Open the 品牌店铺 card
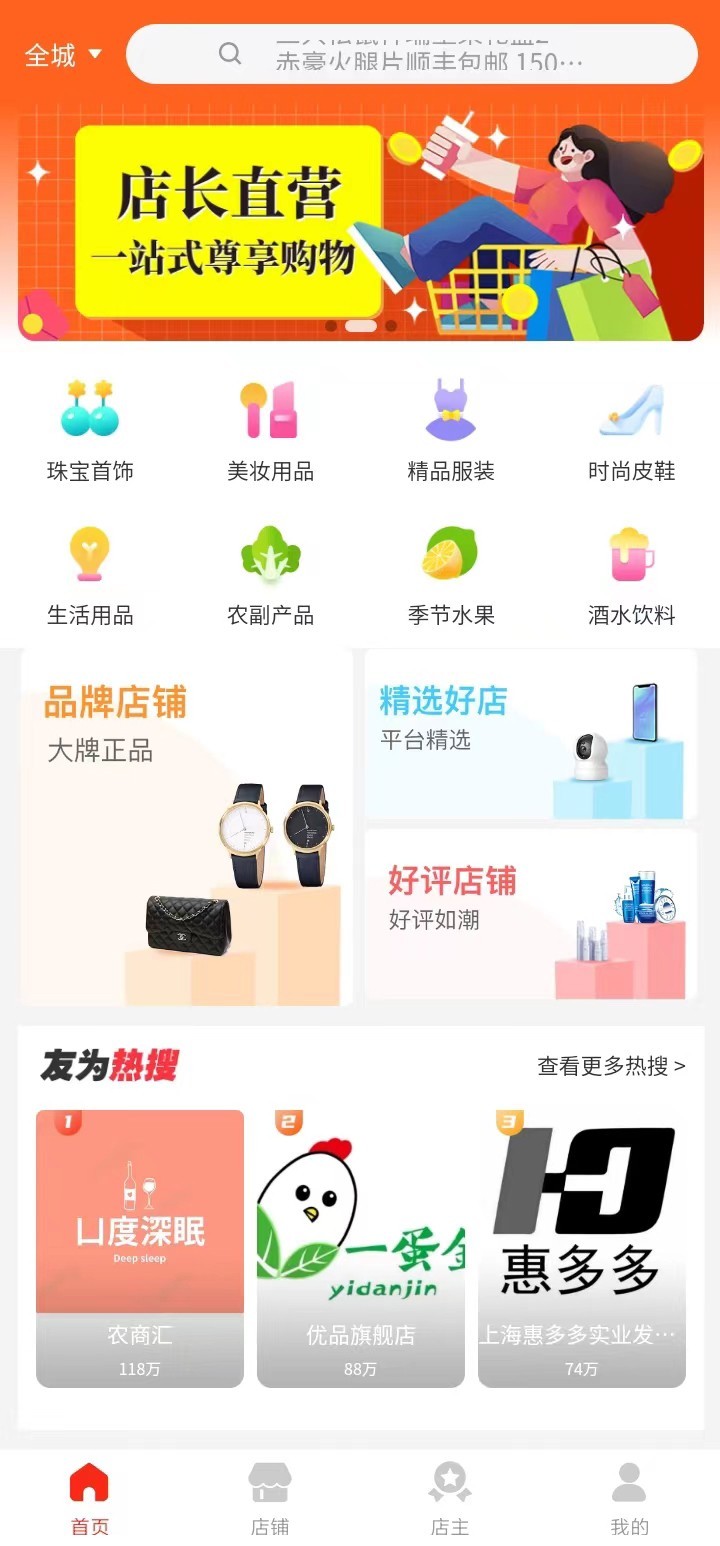Screen dimensions: 720x1546 click(187, 827)
